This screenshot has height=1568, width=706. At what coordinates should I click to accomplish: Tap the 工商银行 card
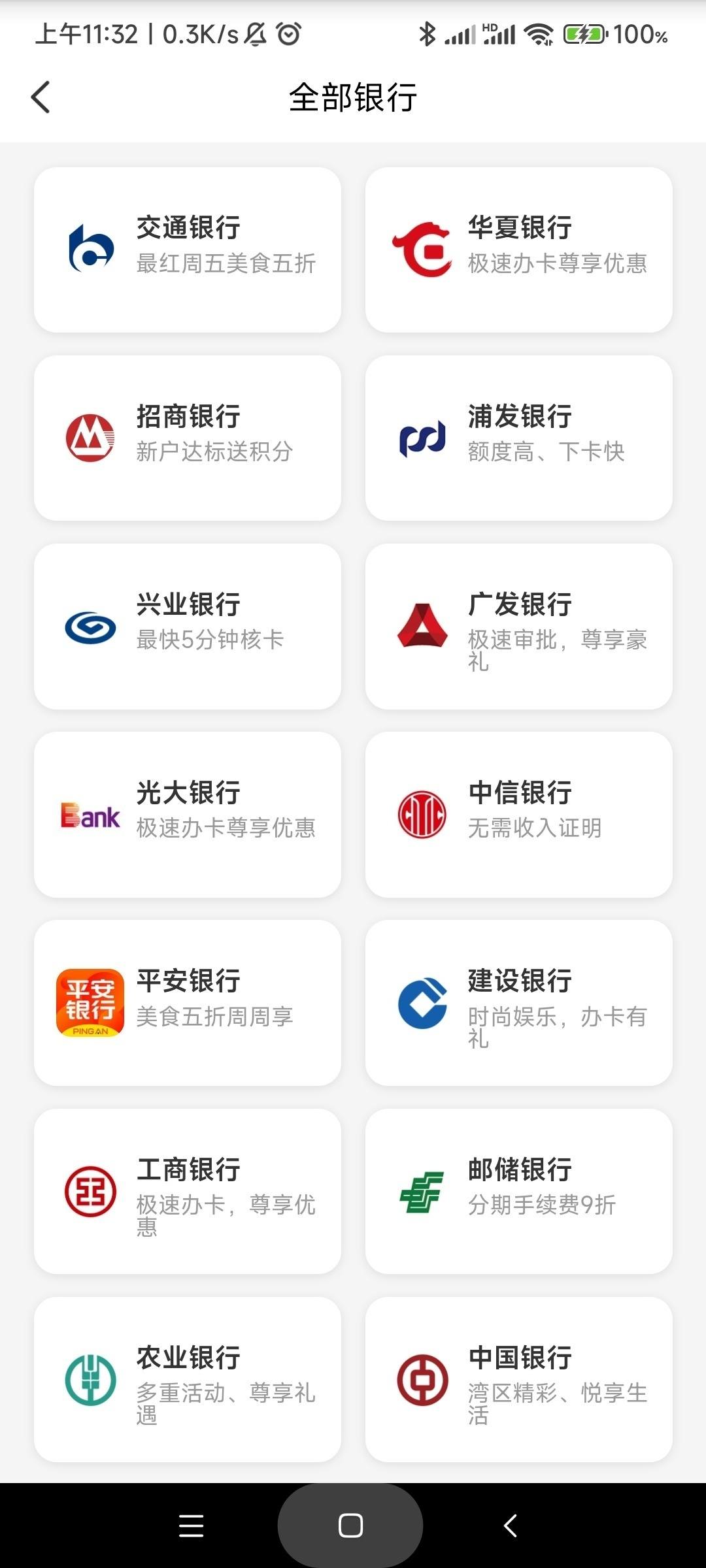[188, 1191]
